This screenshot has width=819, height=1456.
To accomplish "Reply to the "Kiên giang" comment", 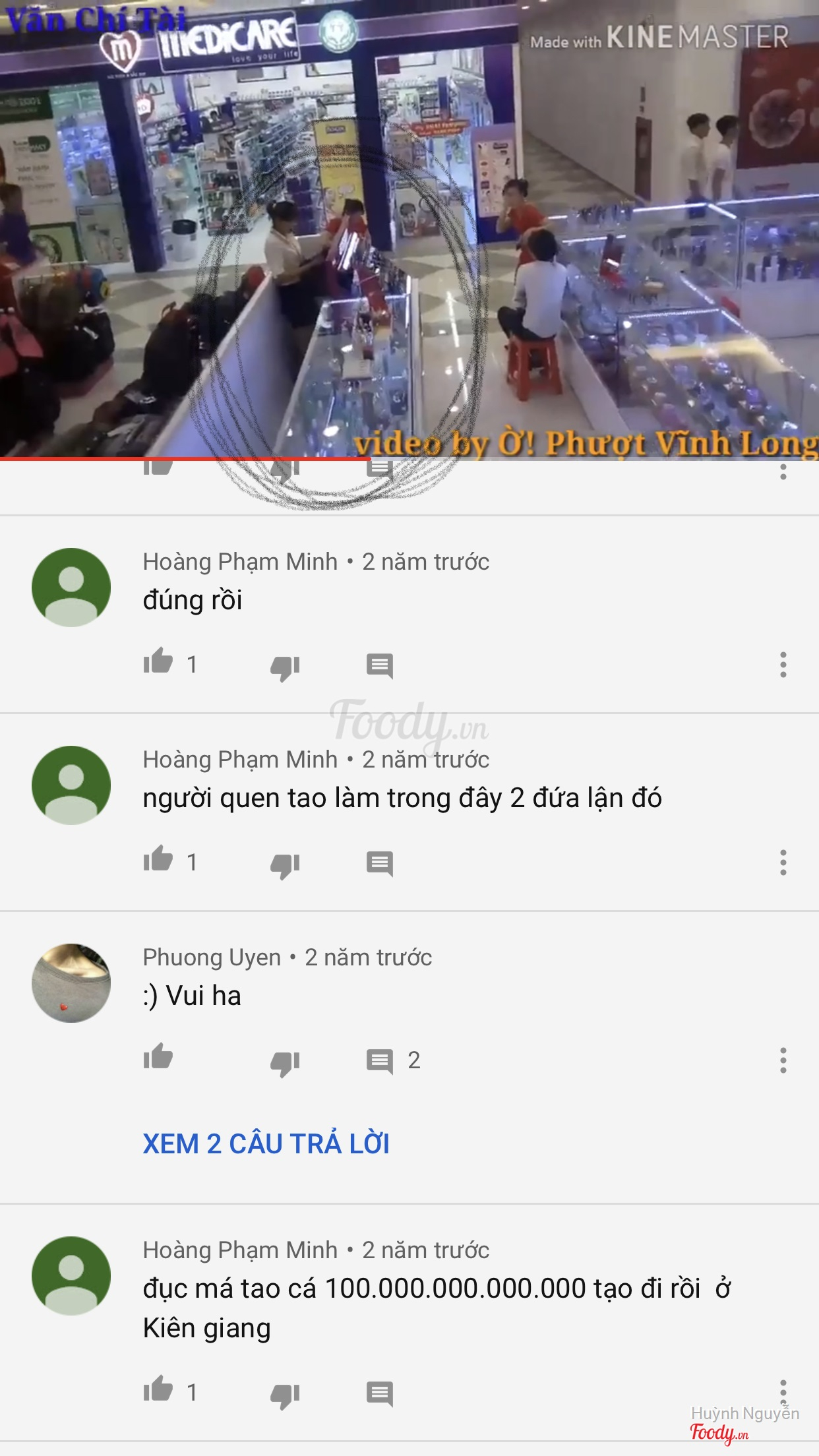I will (380, 1393).
